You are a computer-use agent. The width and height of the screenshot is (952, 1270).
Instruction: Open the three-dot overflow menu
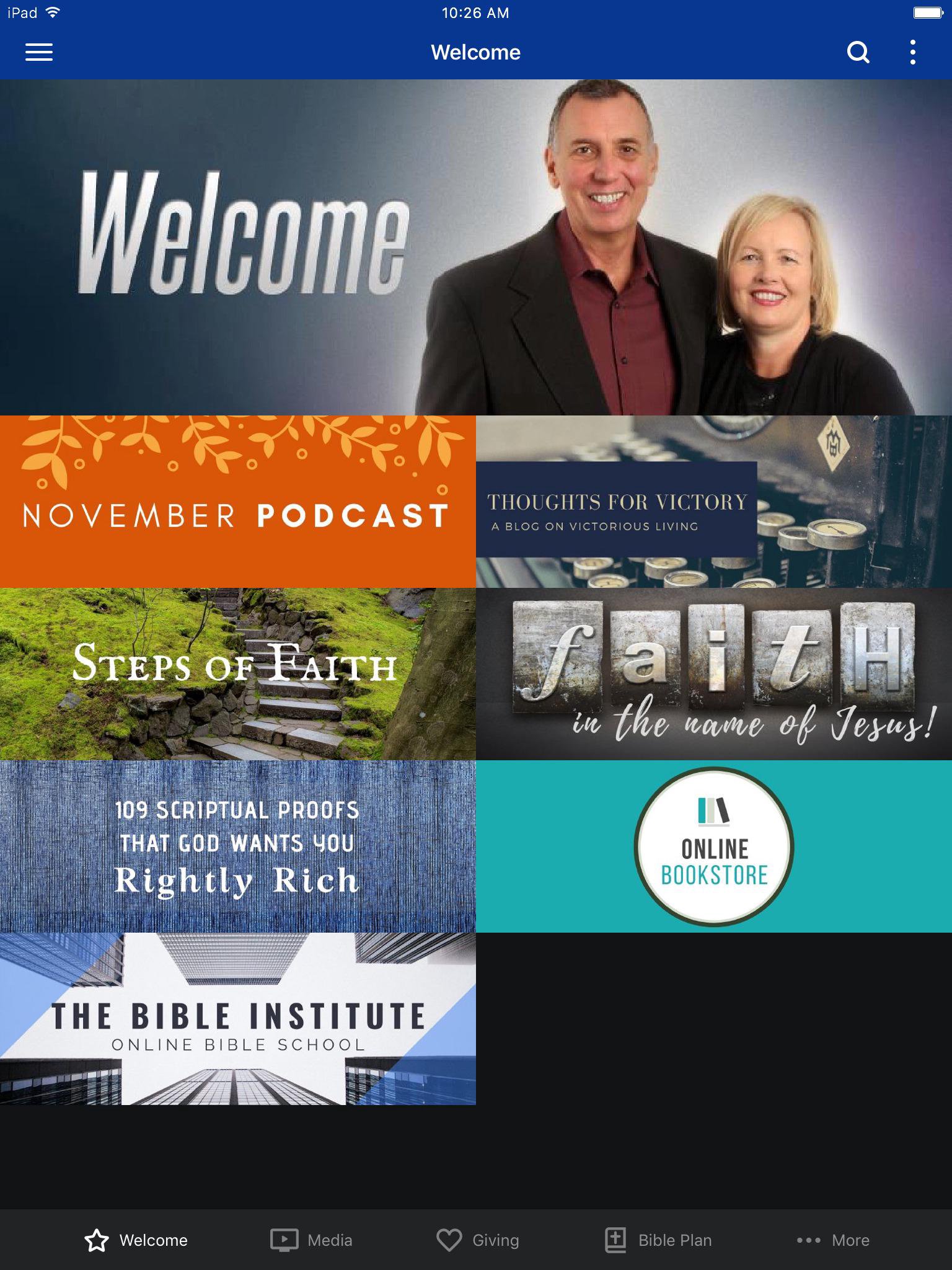pyautogui.click(x=912, y=52)
